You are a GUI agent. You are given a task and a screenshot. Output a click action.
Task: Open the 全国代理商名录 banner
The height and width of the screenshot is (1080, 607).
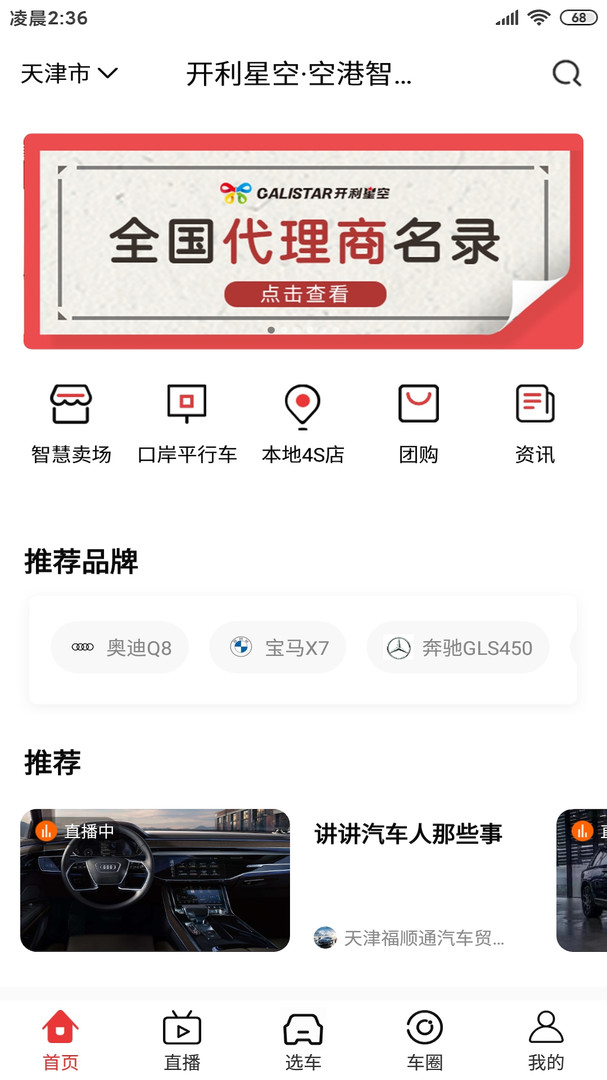tap(303, 241)
